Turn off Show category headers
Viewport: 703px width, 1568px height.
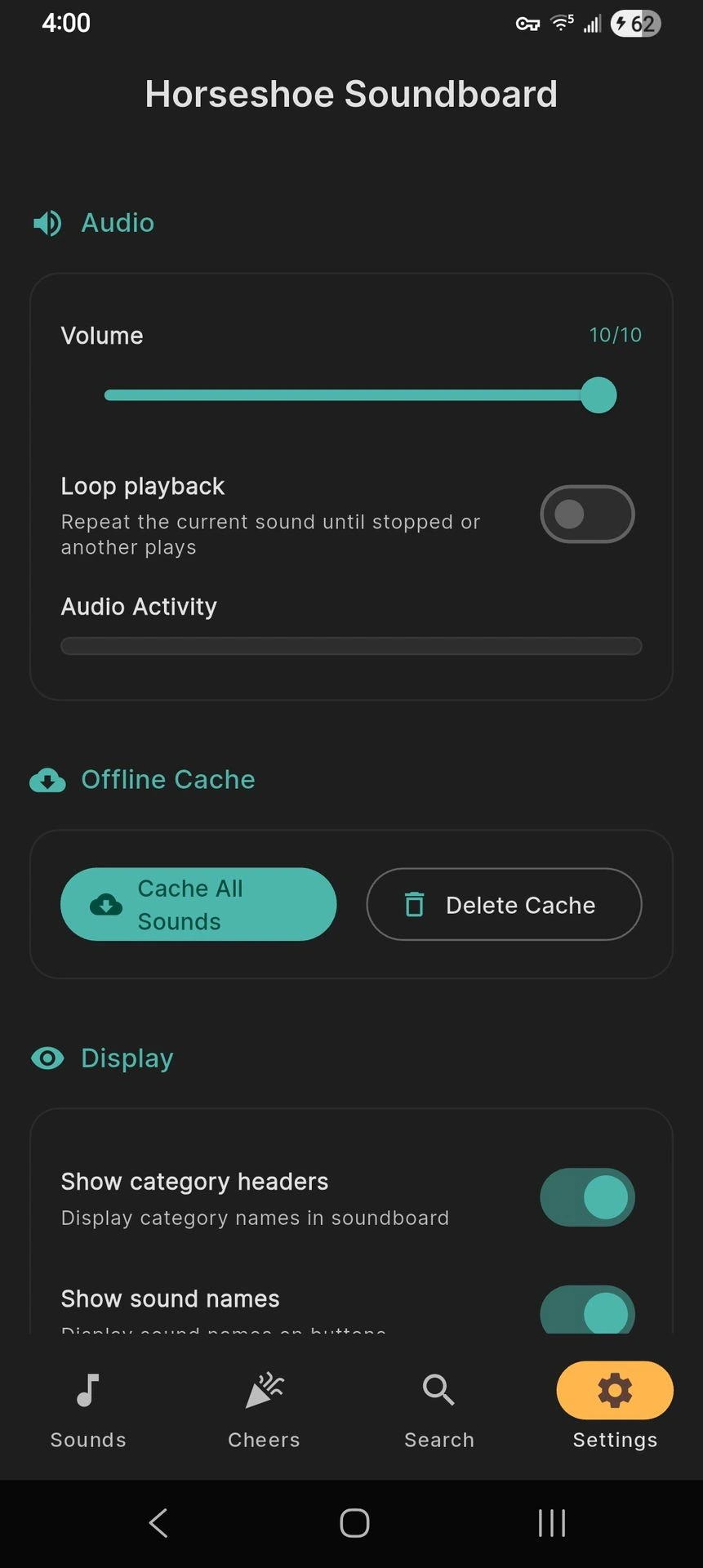586,1197
